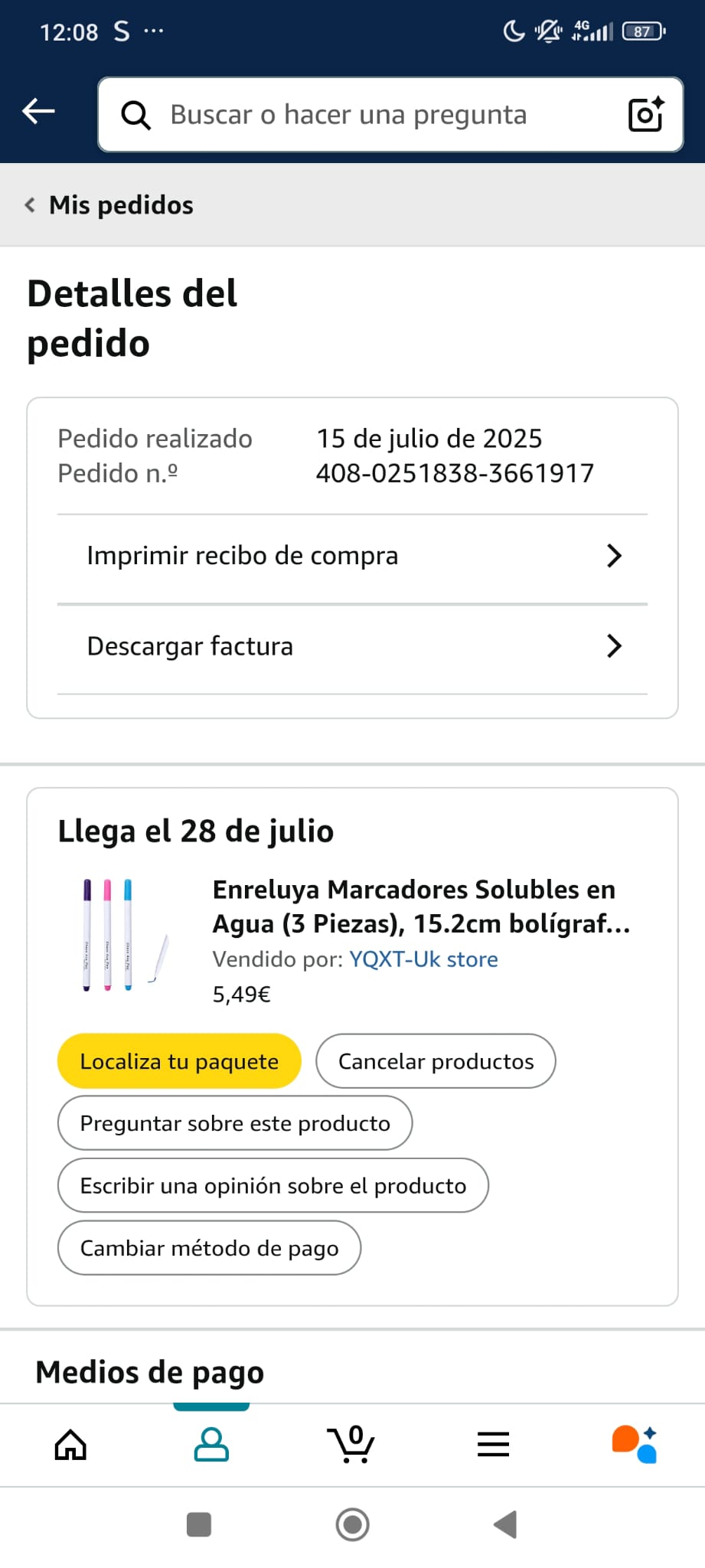Tap 'Cambiar método de pago'

pos(209,1248)
